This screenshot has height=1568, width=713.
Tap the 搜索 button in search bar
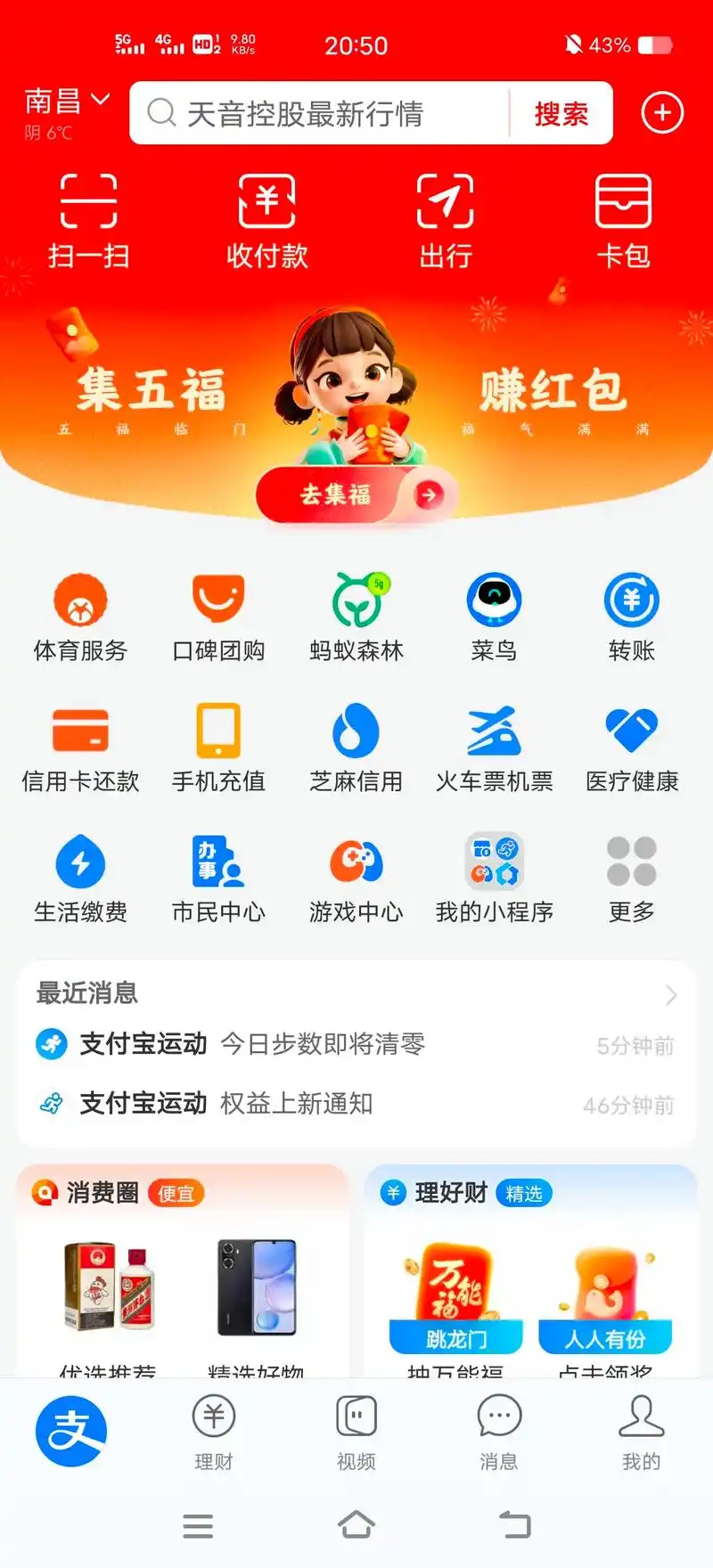(x=561, y=113)
